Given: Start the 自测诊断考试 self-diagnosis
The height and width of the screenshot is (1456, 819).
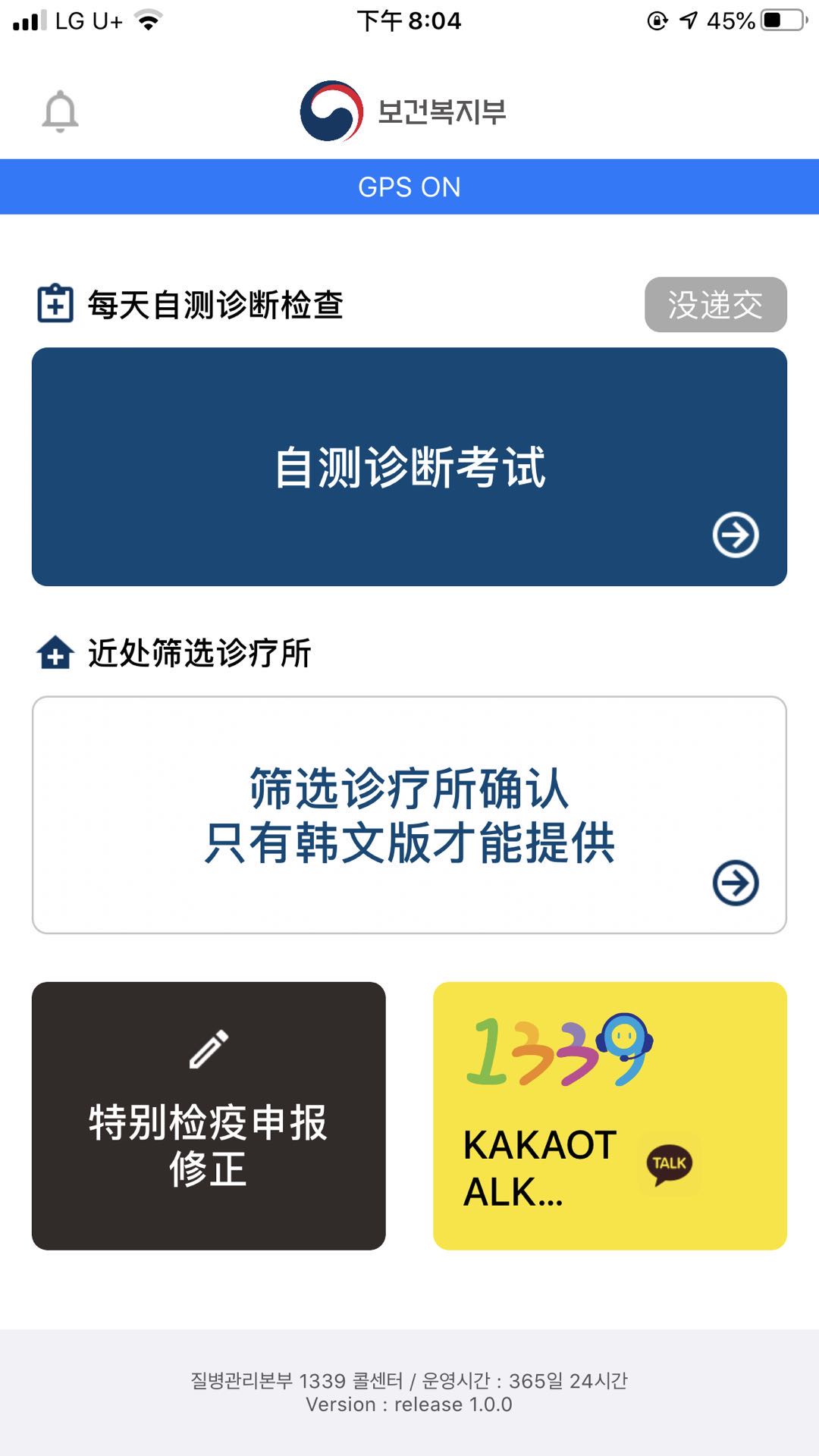Looking at the screenshot, I should [409, 466].
